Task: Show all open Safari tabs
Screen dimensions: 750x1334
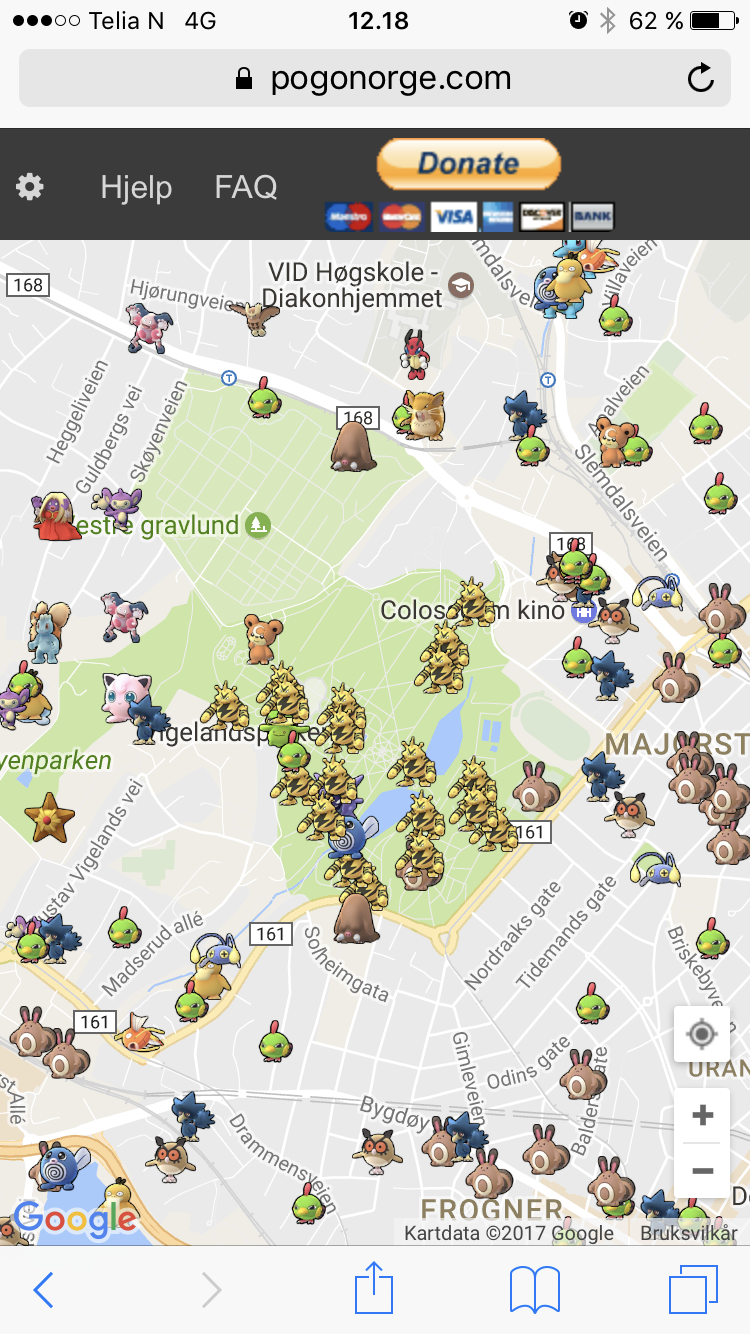Action: (x=693, y=1289)
